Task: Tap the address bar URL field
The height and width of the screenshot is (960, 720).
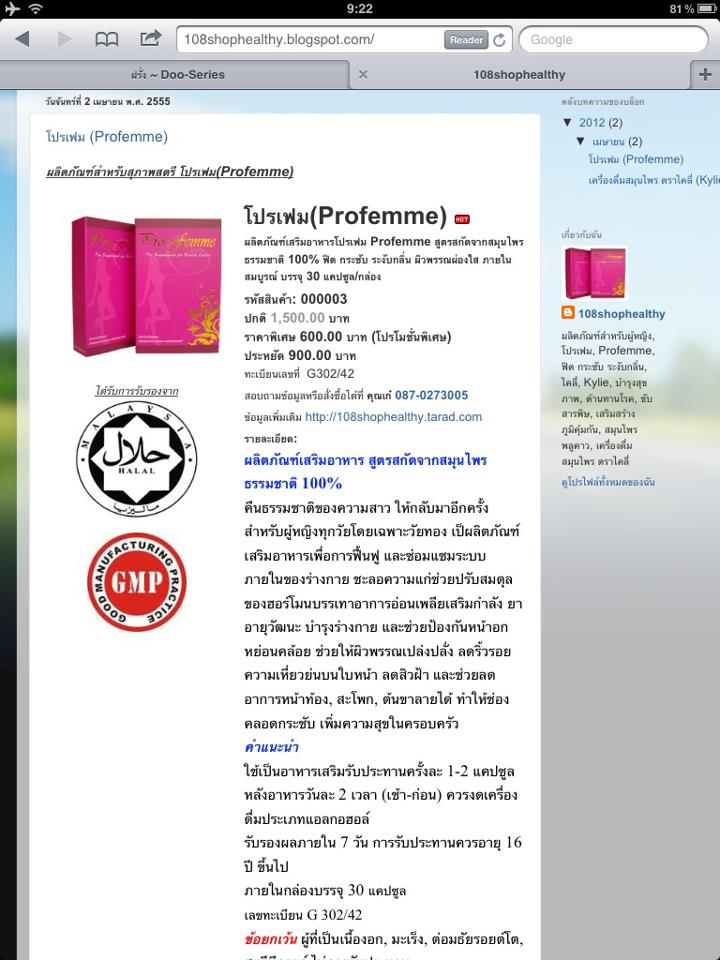Action: 305,40
